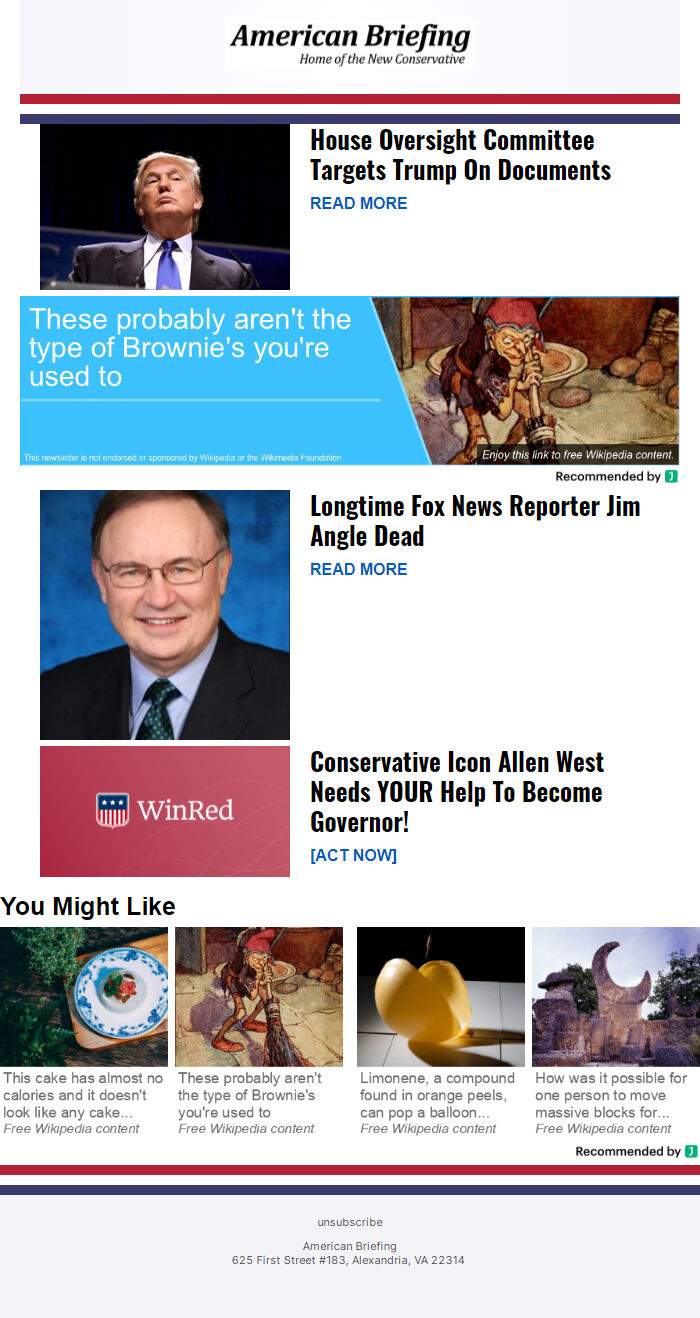700x1318 pixels.
Task: Open the Jim Angle portrait thumbnail
Action: [165, 615]
